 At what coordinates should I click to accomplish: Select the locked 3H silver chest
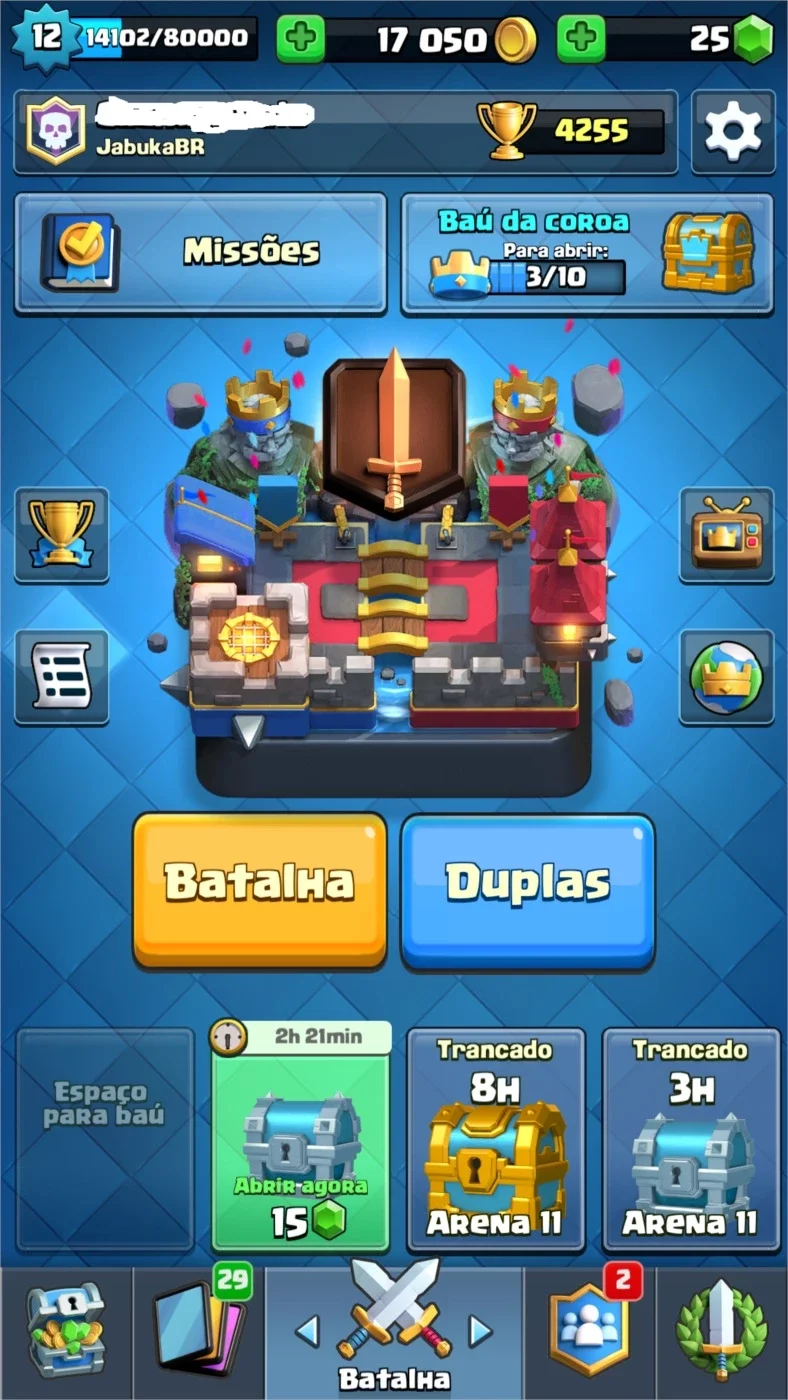pos(691,1140)
